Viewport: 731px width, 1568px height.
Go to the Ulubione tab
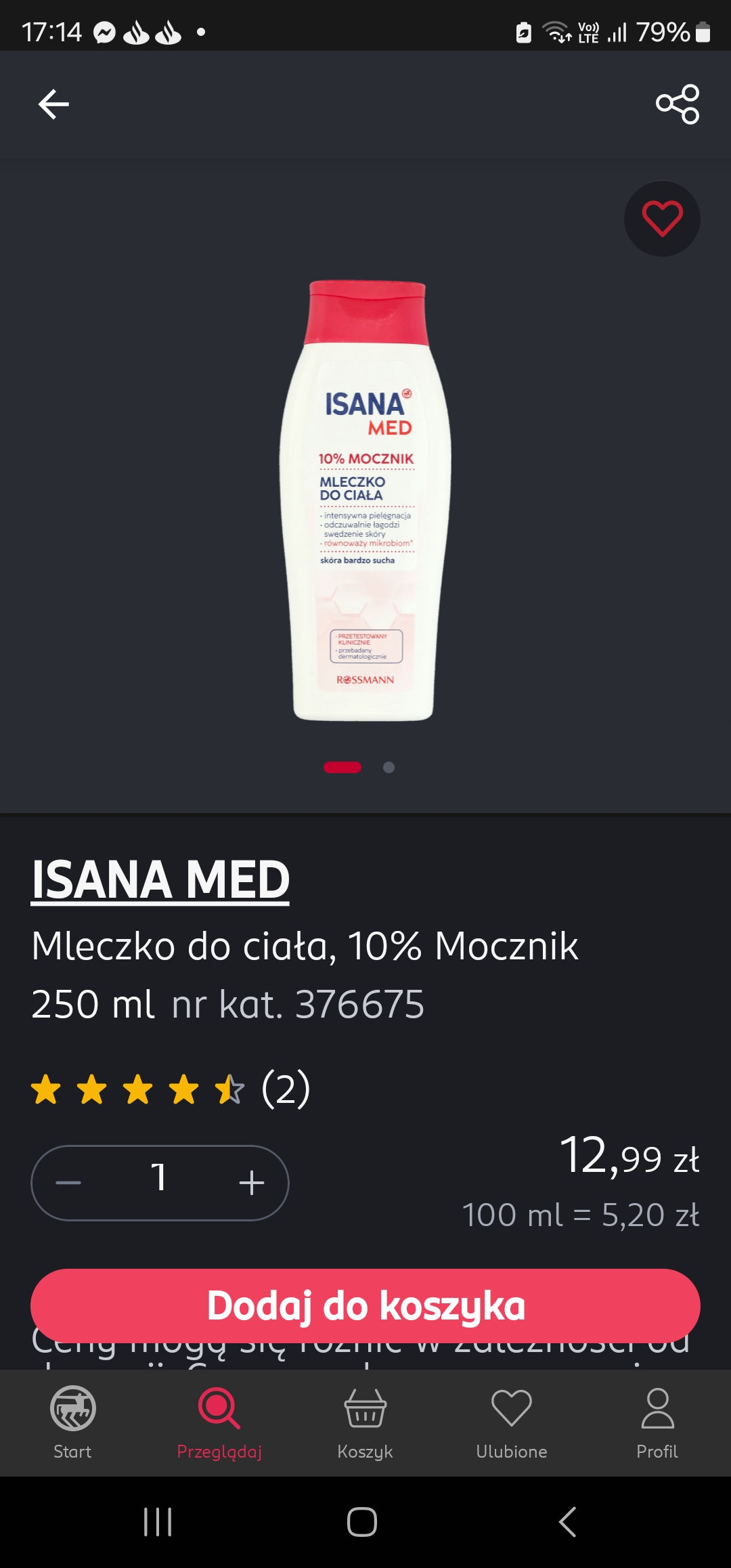(x=511, y=1422)
